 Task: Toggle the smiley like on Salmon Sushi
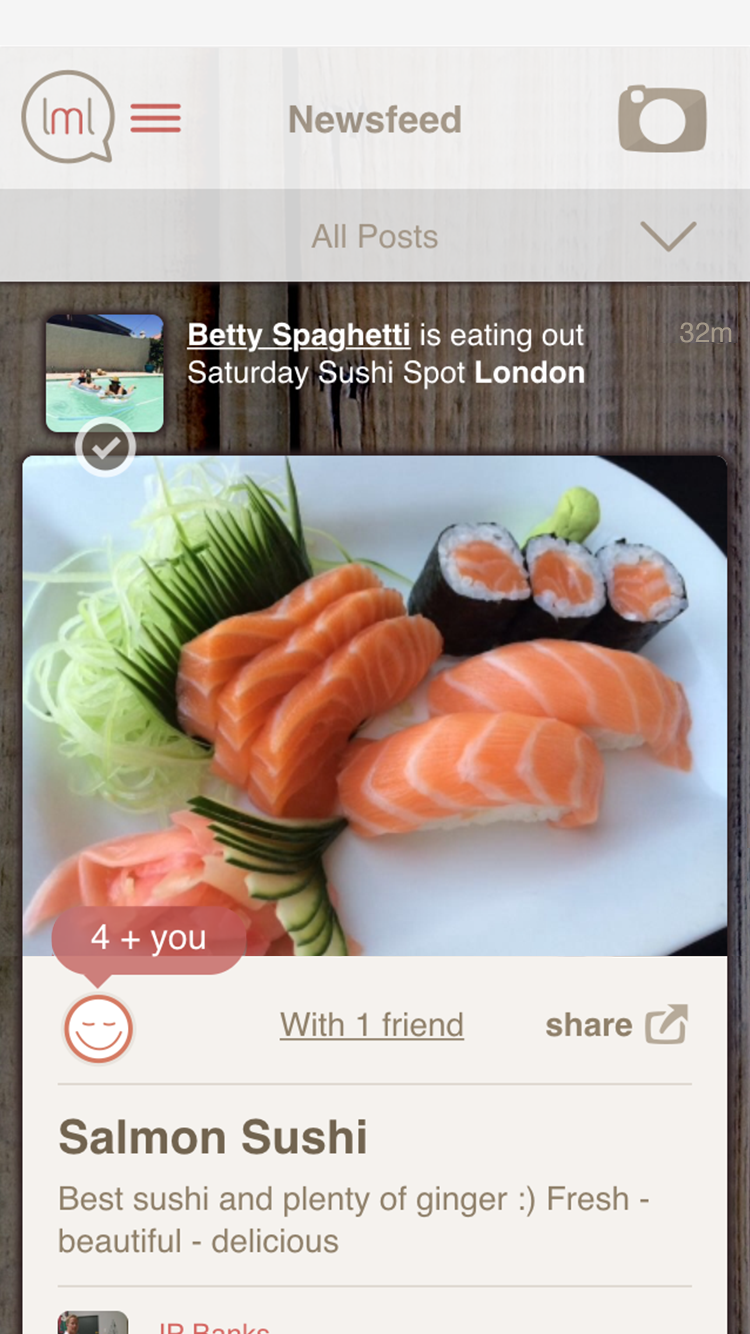[x=98, y=1028]
